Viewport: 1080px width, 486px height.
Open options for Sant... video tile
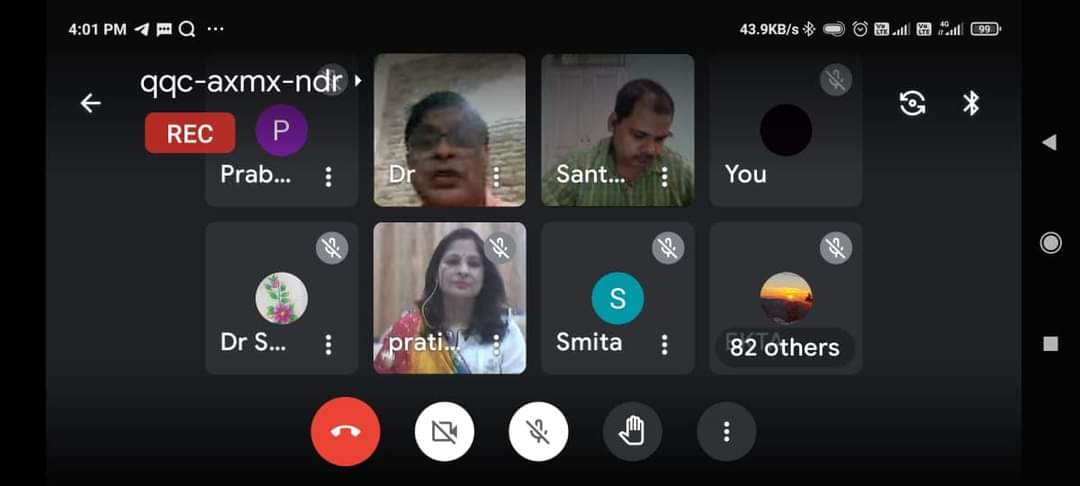(x=664, y=177)
